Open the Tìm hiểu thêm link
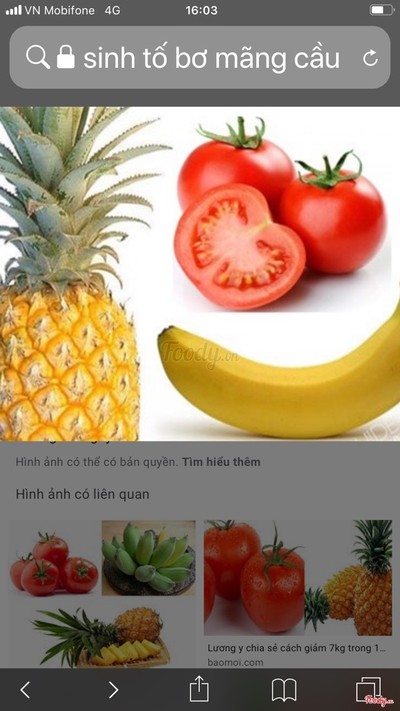This screenshot has width=400, height=711. click(221, 462)
